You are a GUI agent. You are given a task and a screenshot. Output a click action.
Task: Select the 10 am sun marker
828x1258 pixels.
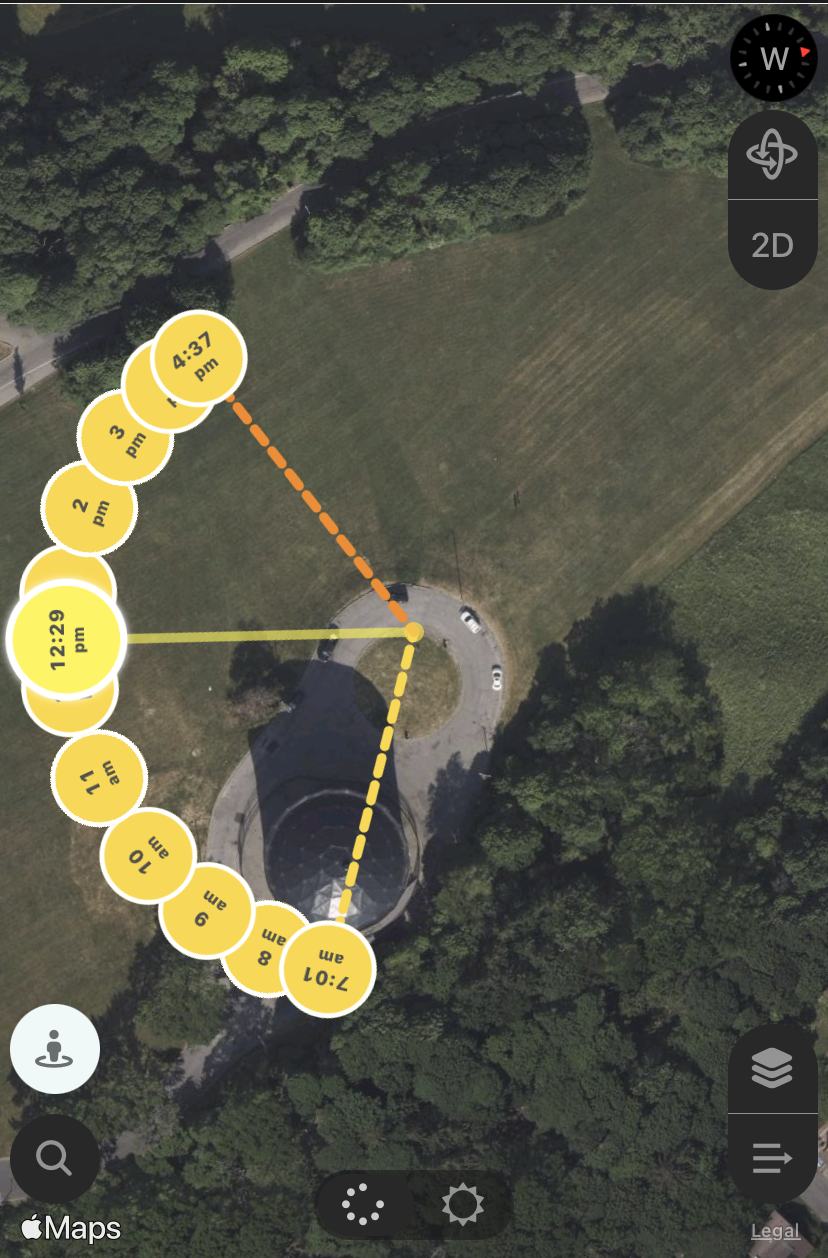(148, 855)
